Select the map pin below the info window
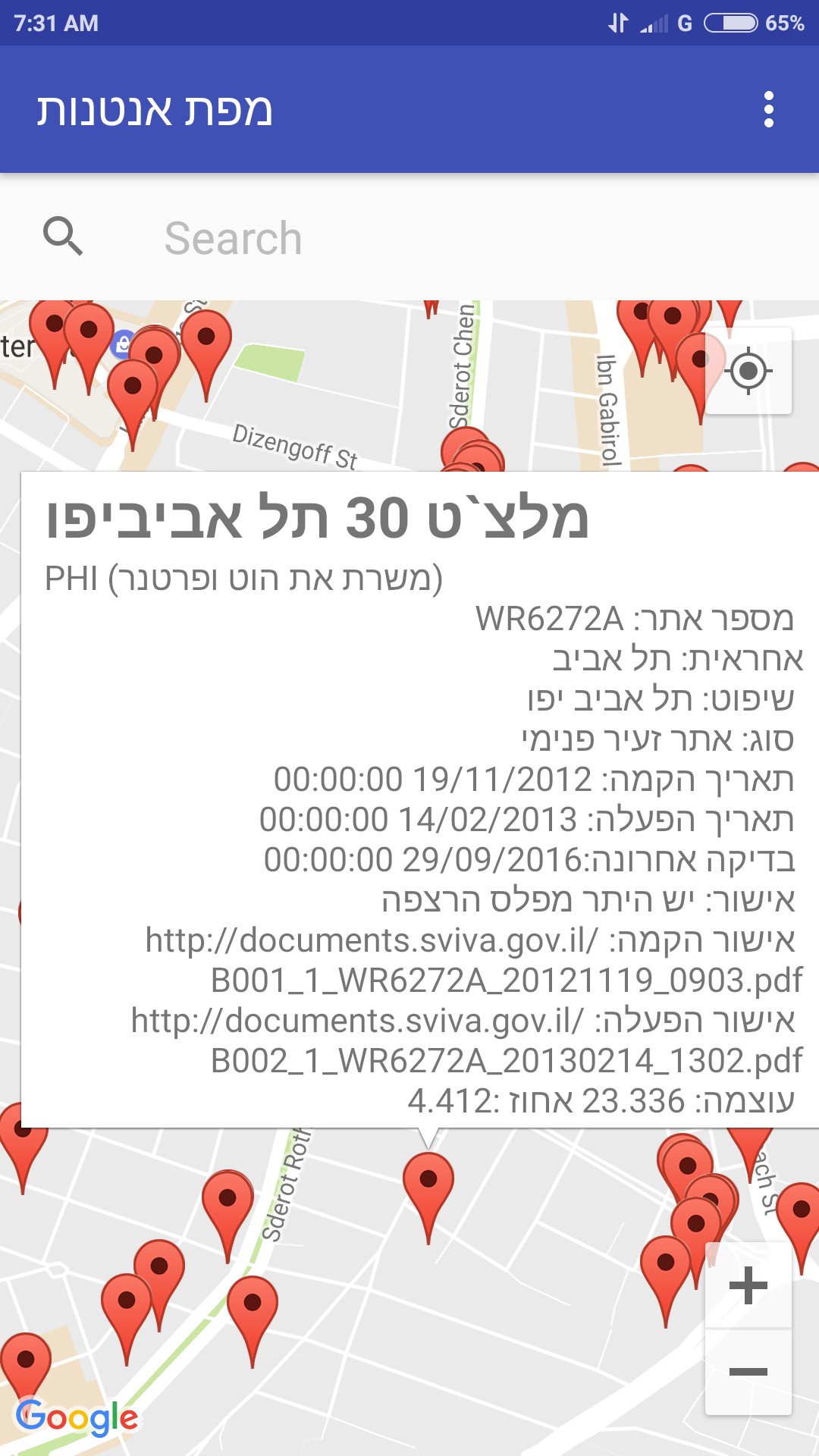Viewport: 819px width, 1456px height. point(428,1185)
